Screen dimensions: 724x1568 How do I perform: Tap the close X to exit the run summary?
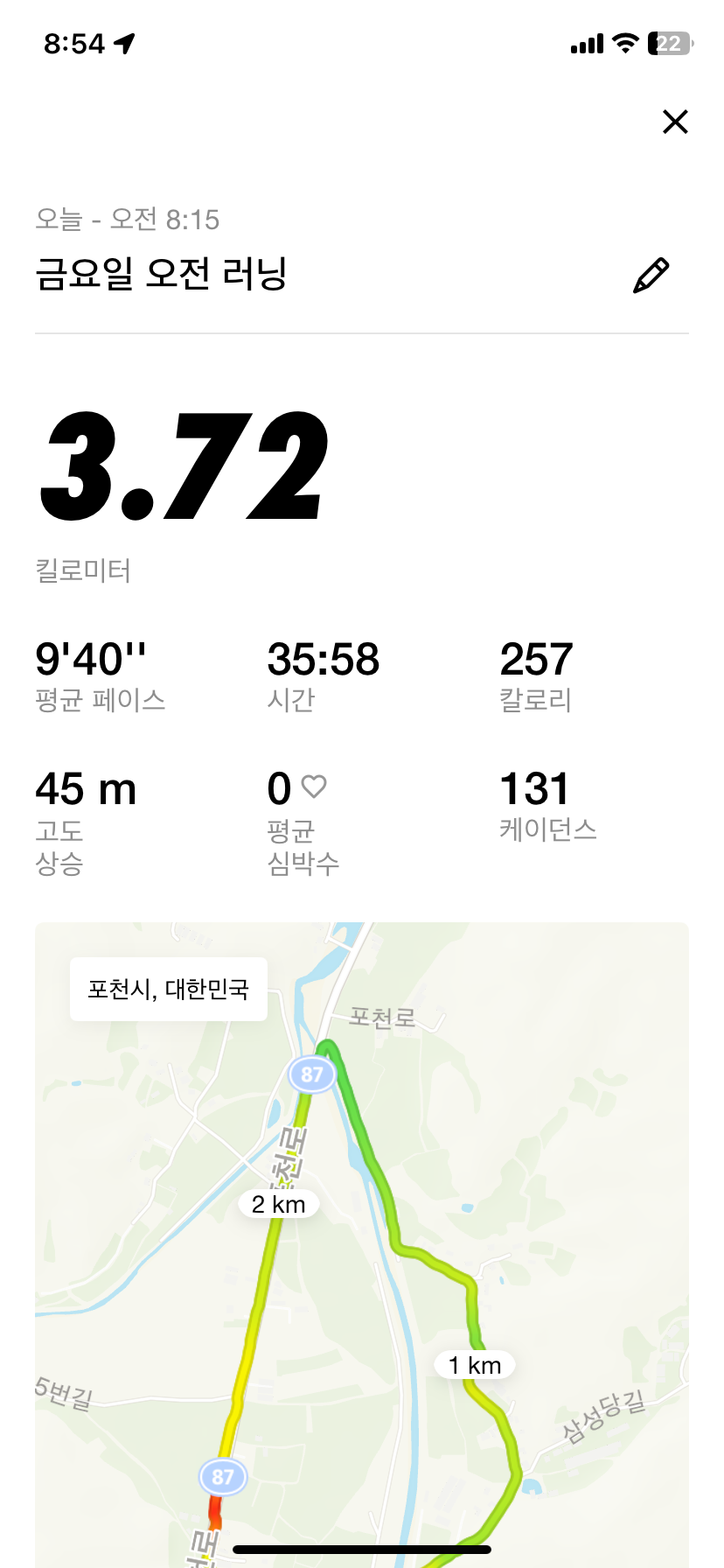(674, 122)
